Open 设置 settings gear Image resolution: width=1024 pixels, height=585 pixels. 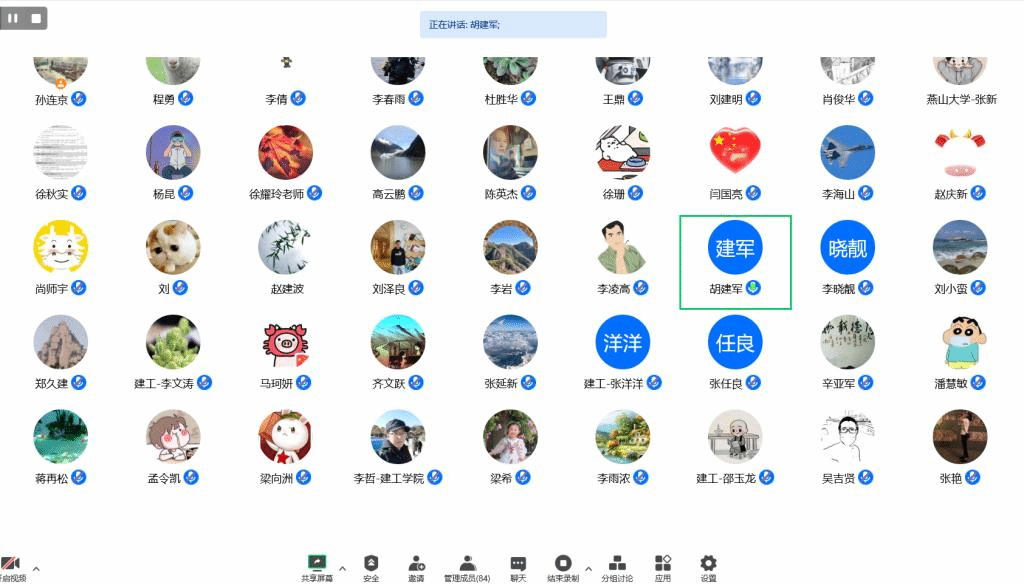708,566
